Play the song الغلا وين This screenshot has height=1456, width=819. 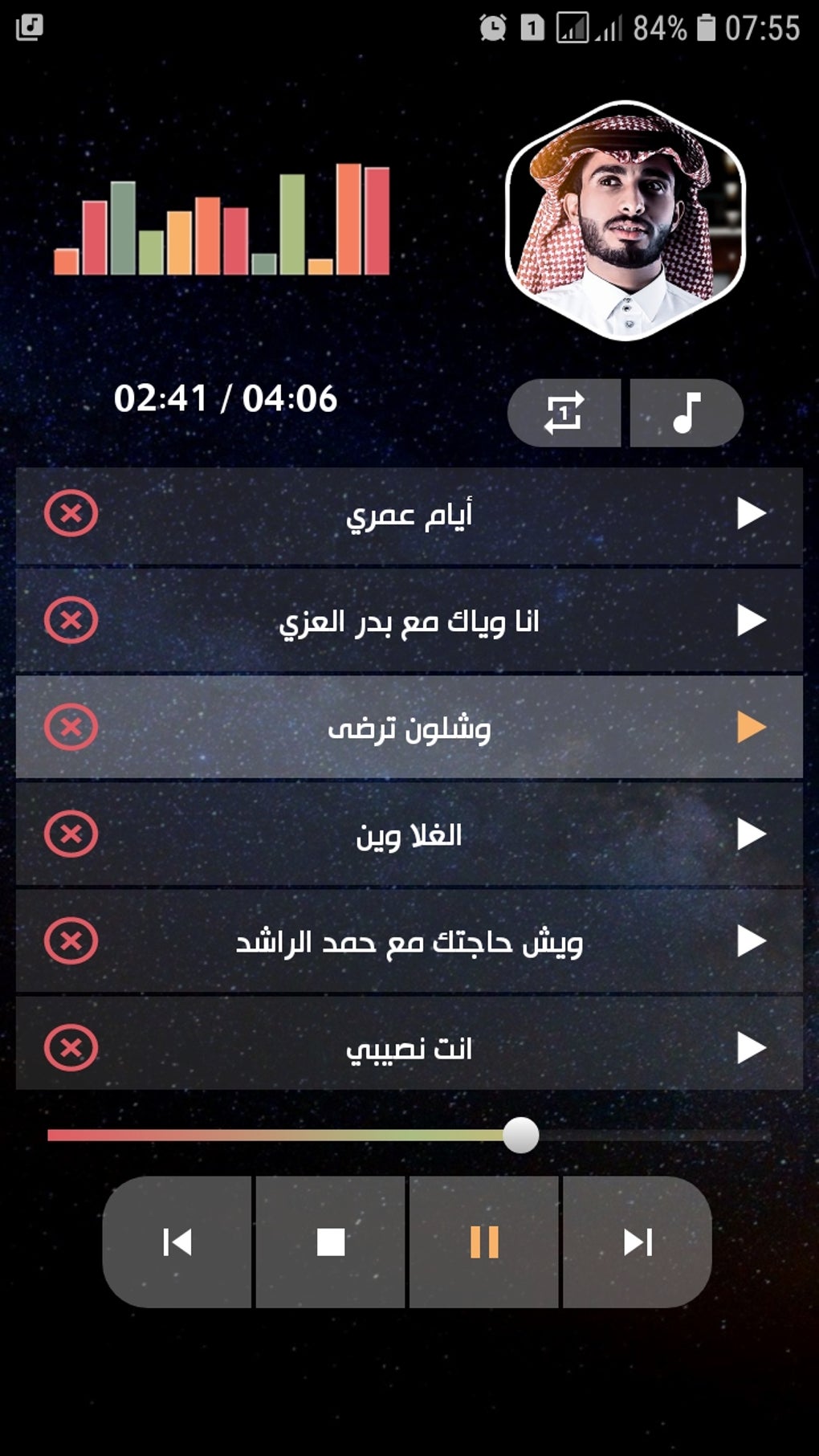tap(751, 834)
